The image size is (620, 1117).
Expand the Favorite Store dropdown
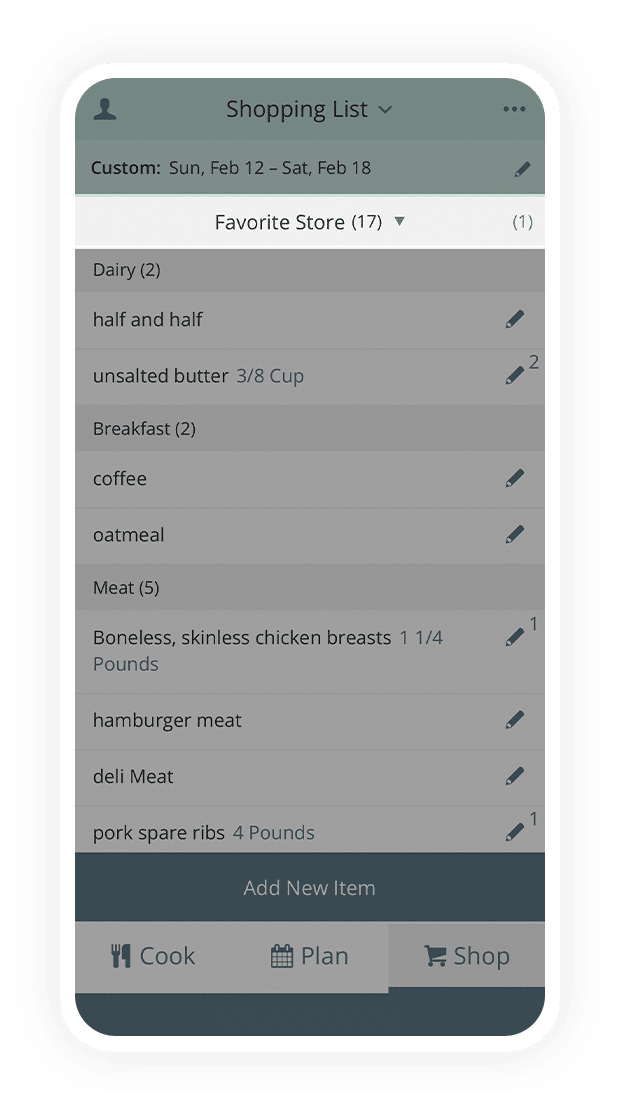(x=309, y=222)
